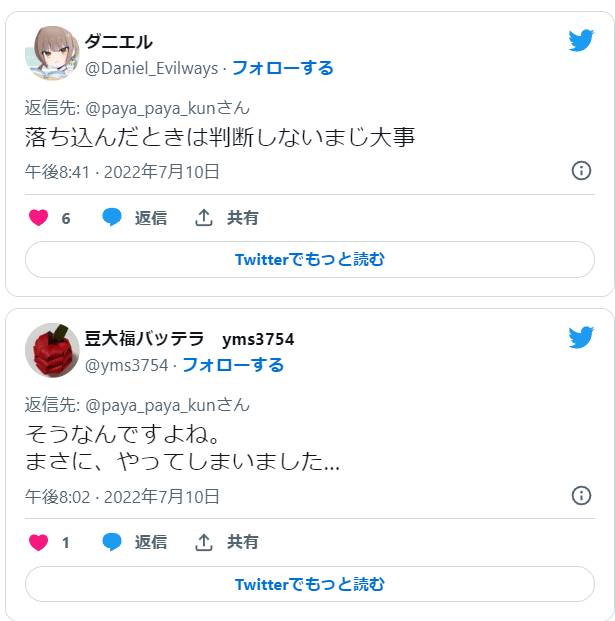Like ダニエル's tweet

[x=39, y=218]
